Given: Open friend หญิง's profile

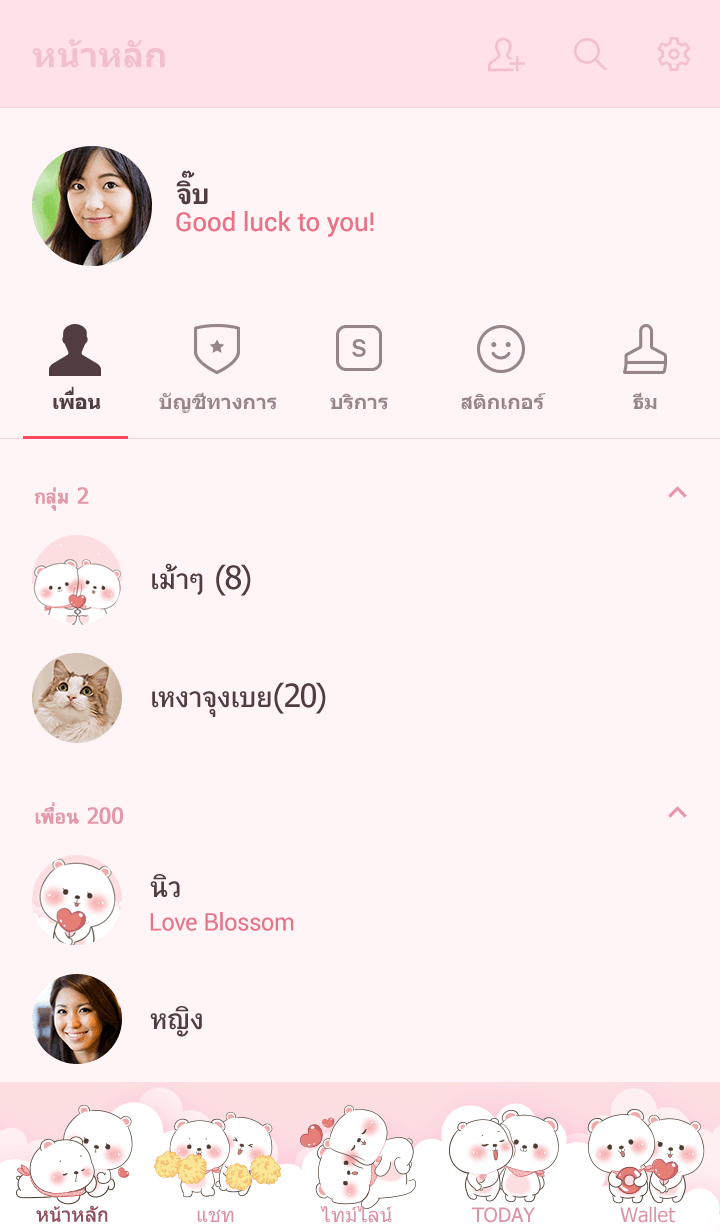Looking at the screenshot, I should (x=176, y=1020).
